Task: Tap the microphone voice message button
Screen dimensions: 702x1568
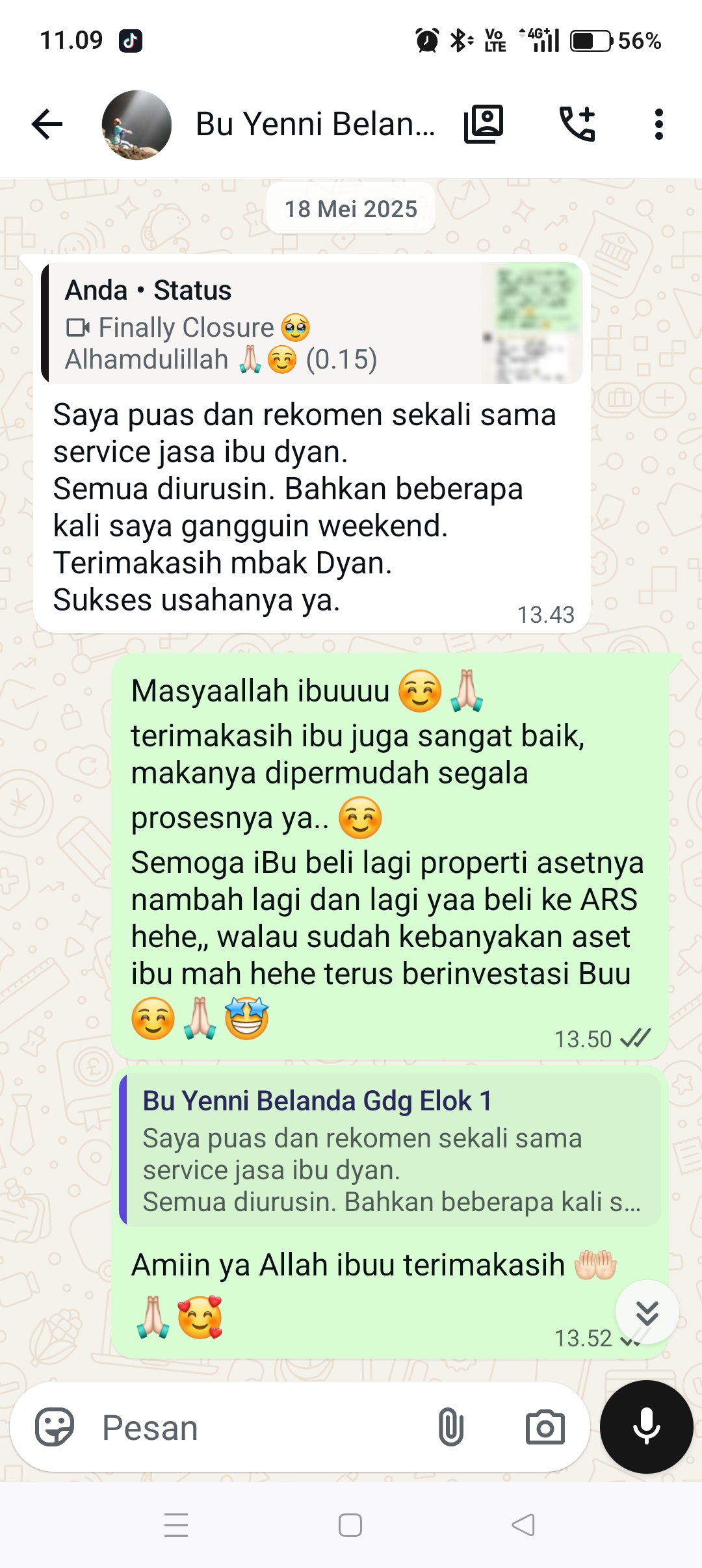Action: pyautogui.click(x=646, y=1427)
